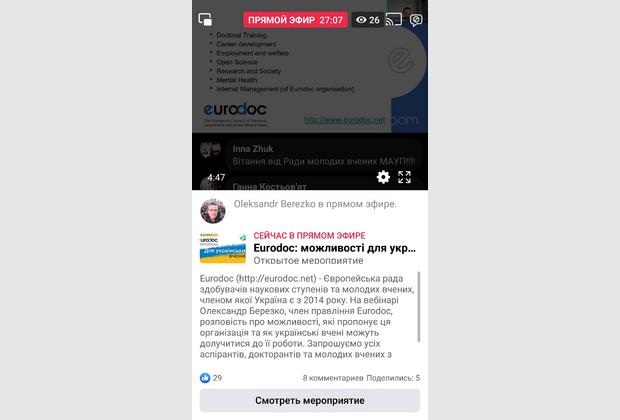Open Oleksandr Berezko's profile picture

tap(213, 211)
